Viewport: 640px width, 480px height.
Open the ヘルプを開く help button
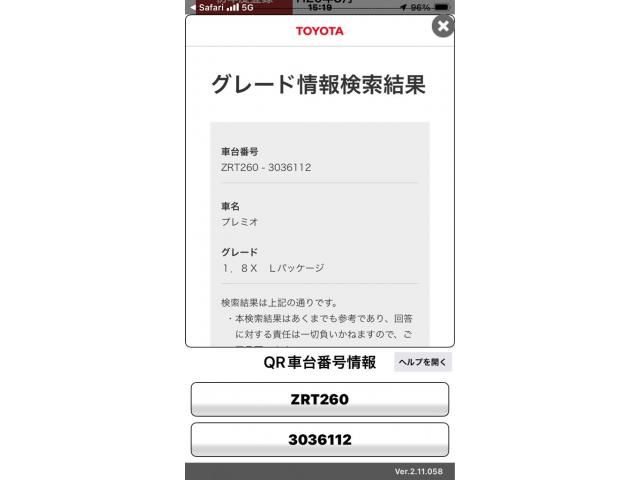(422, 362)
